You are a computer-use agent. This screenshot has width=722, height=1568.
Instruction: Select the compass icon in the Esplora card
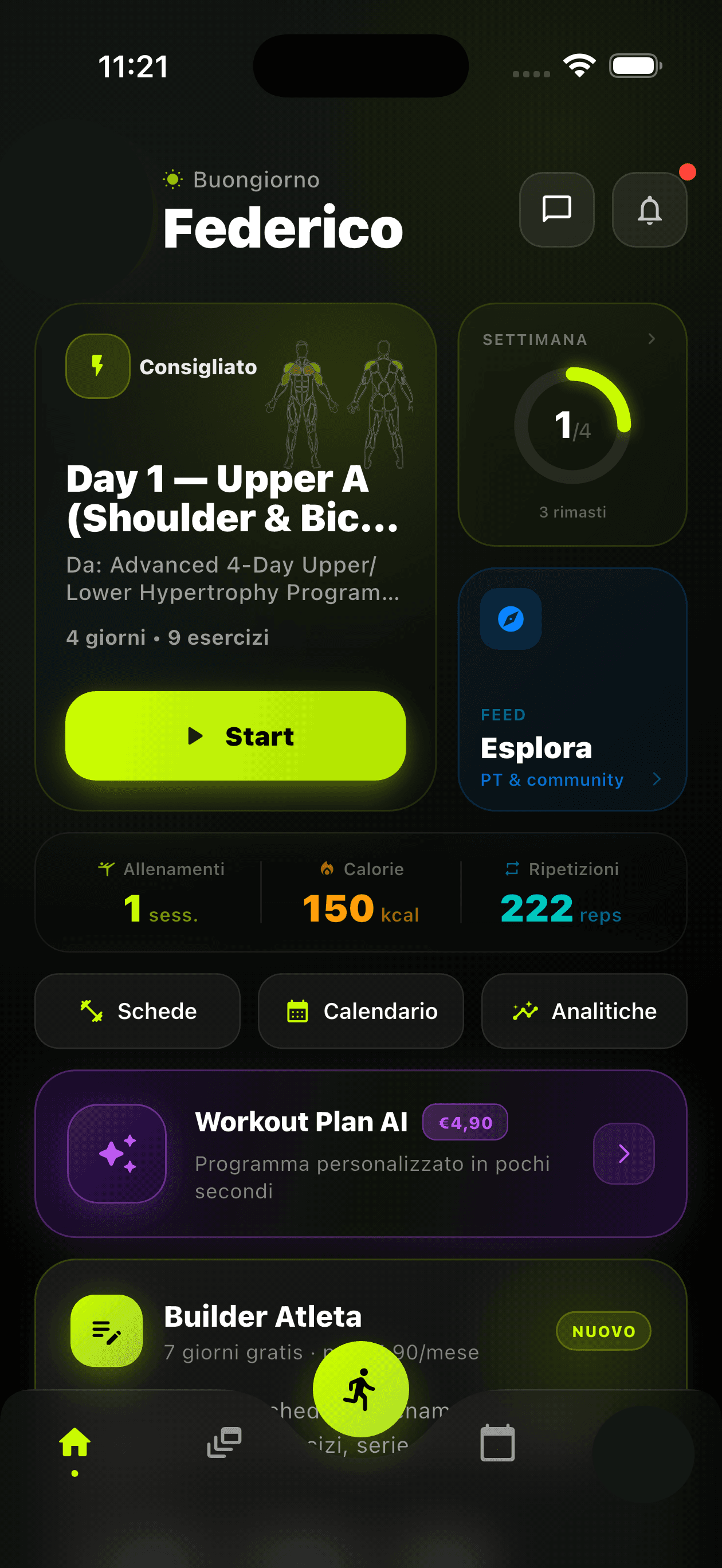coord(510,620)
